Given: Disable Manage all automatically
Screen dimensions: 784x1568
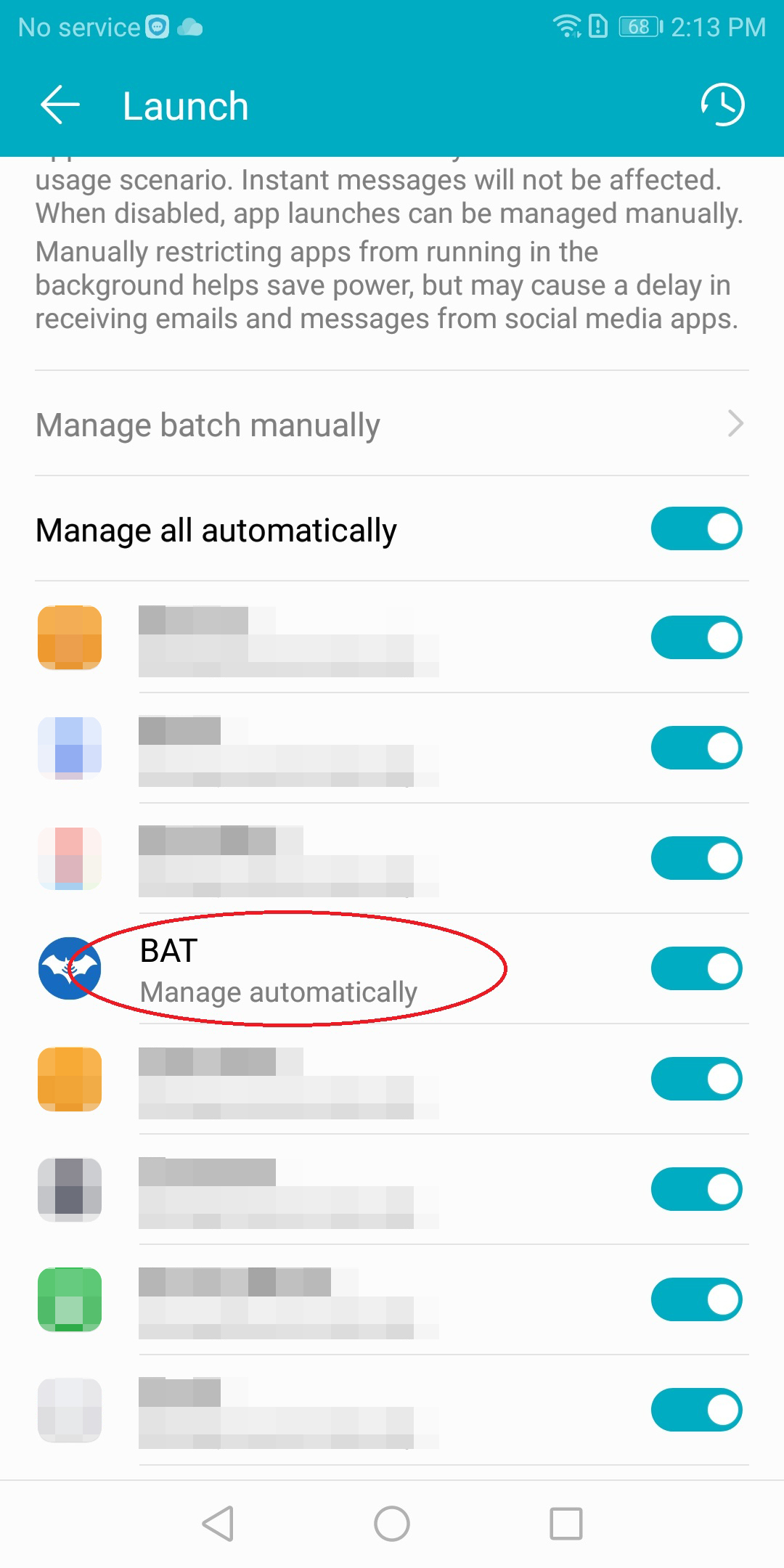Looking at the screenshot, I should click(x=695, y=529).
